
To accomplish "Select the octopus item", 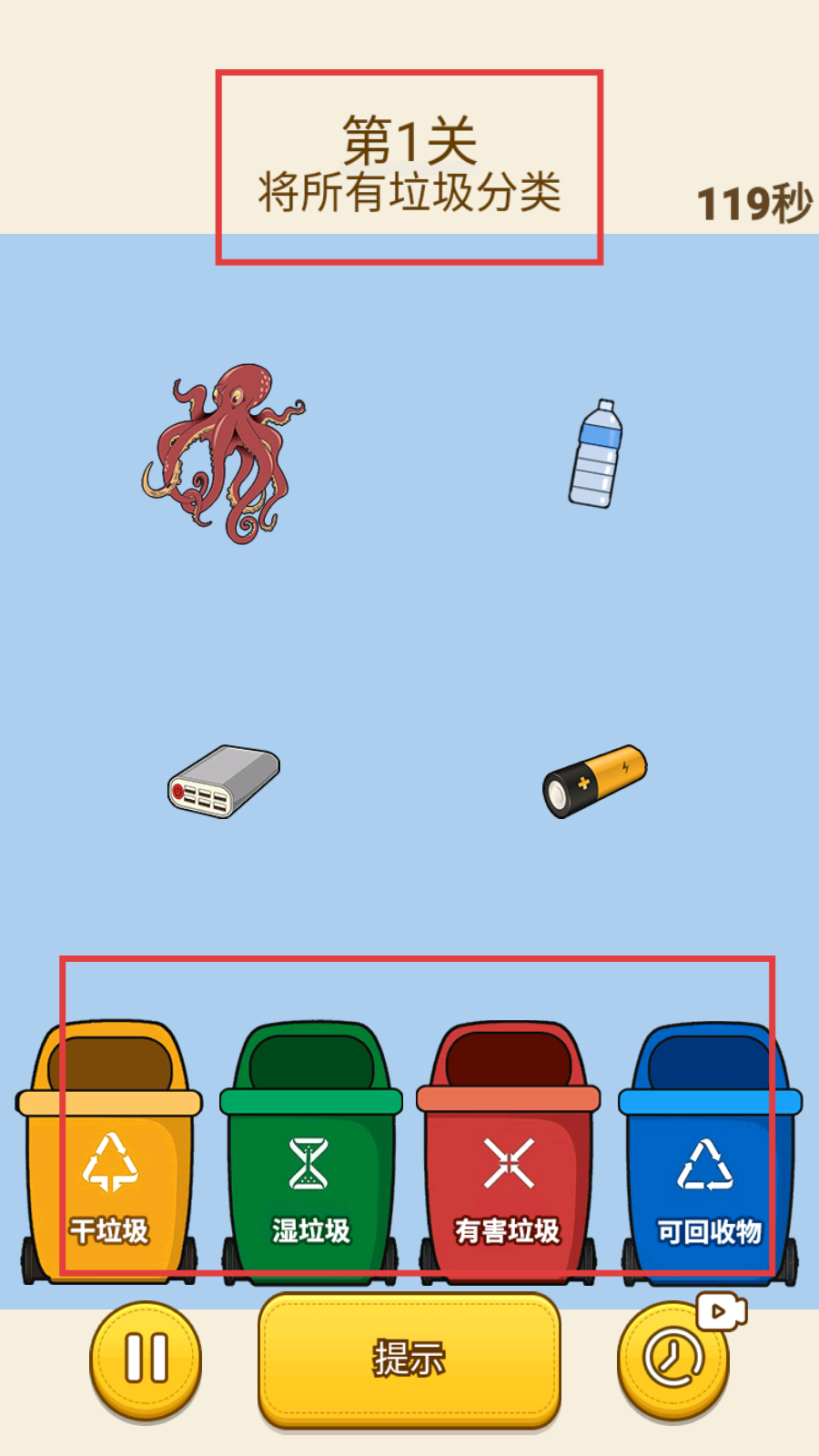I will [x=225, y=452].
